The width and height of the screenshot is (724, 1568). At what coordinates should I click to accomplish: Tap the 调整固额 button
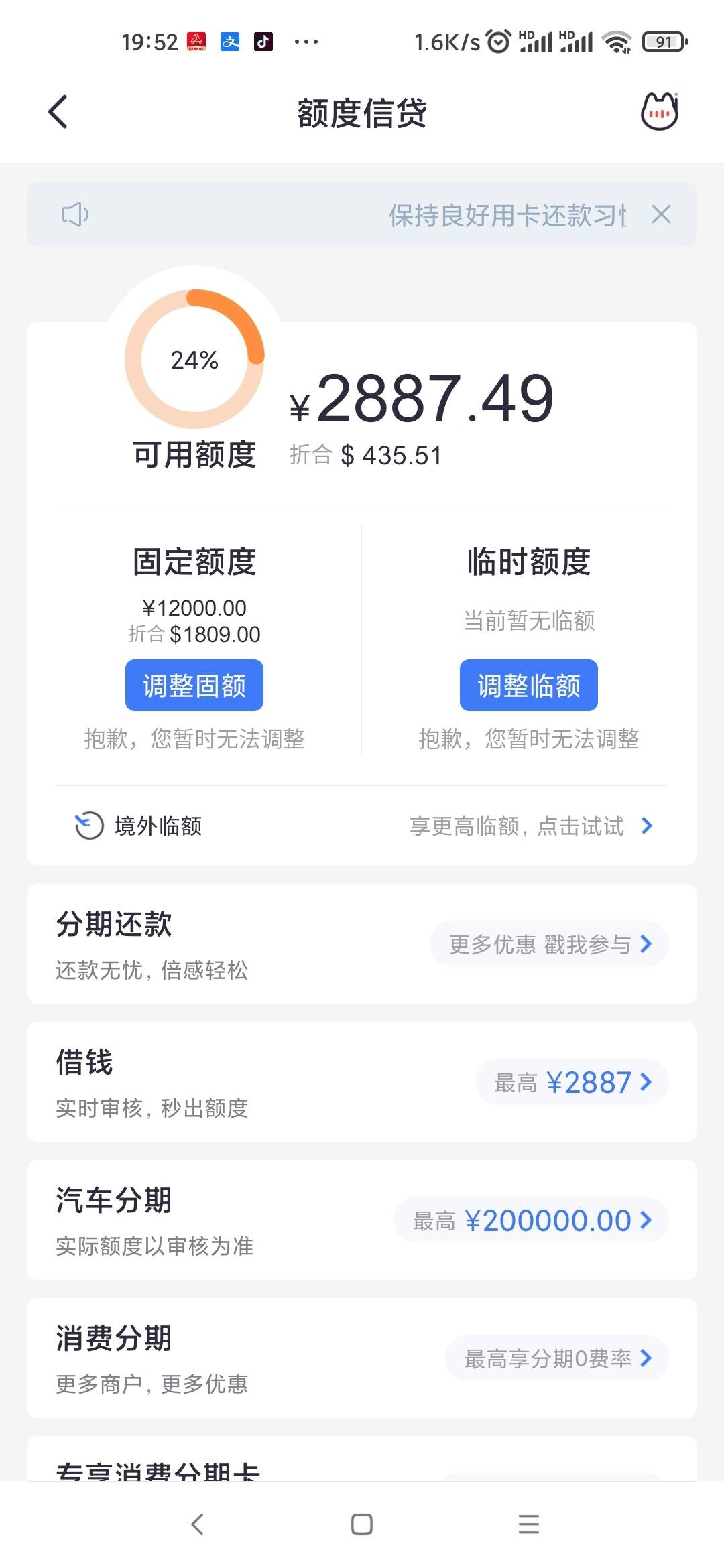point(194,685)
